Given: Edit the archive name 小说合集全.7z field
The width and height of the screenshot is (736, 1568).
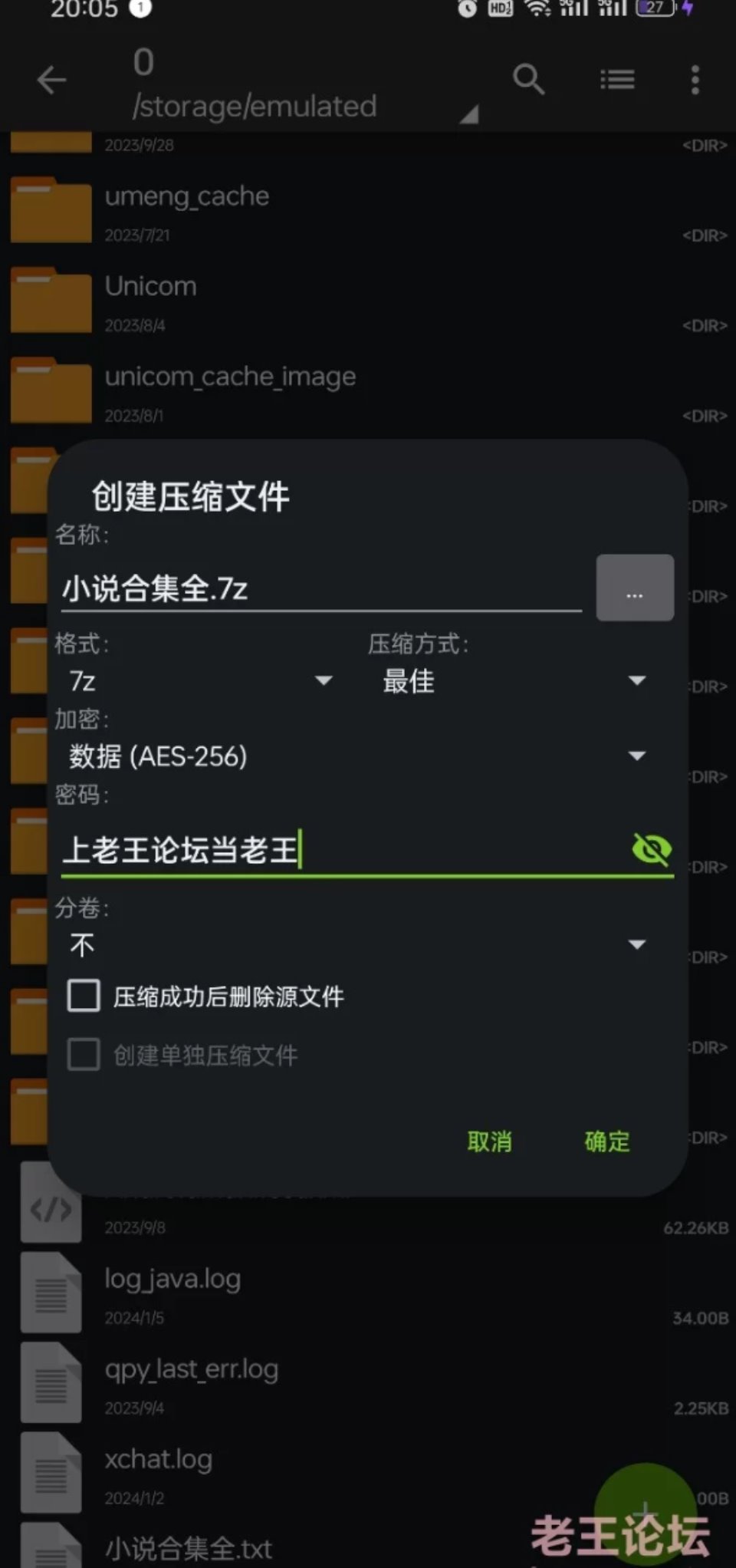Looking at the screenshot, I should click(320, 589).
